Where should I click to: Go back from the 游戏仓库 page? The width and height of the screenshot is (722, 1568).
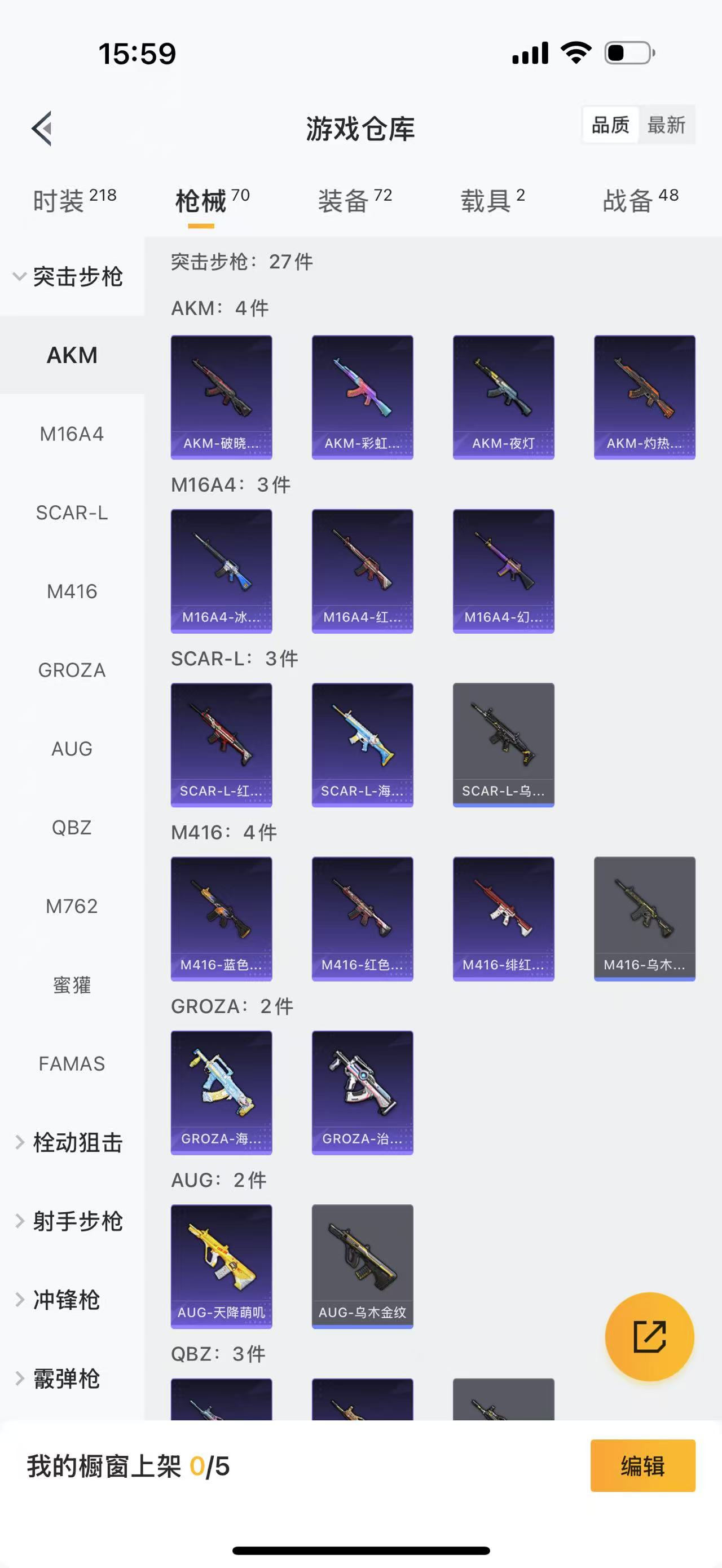pyautogui.click(x=42, y=129)
